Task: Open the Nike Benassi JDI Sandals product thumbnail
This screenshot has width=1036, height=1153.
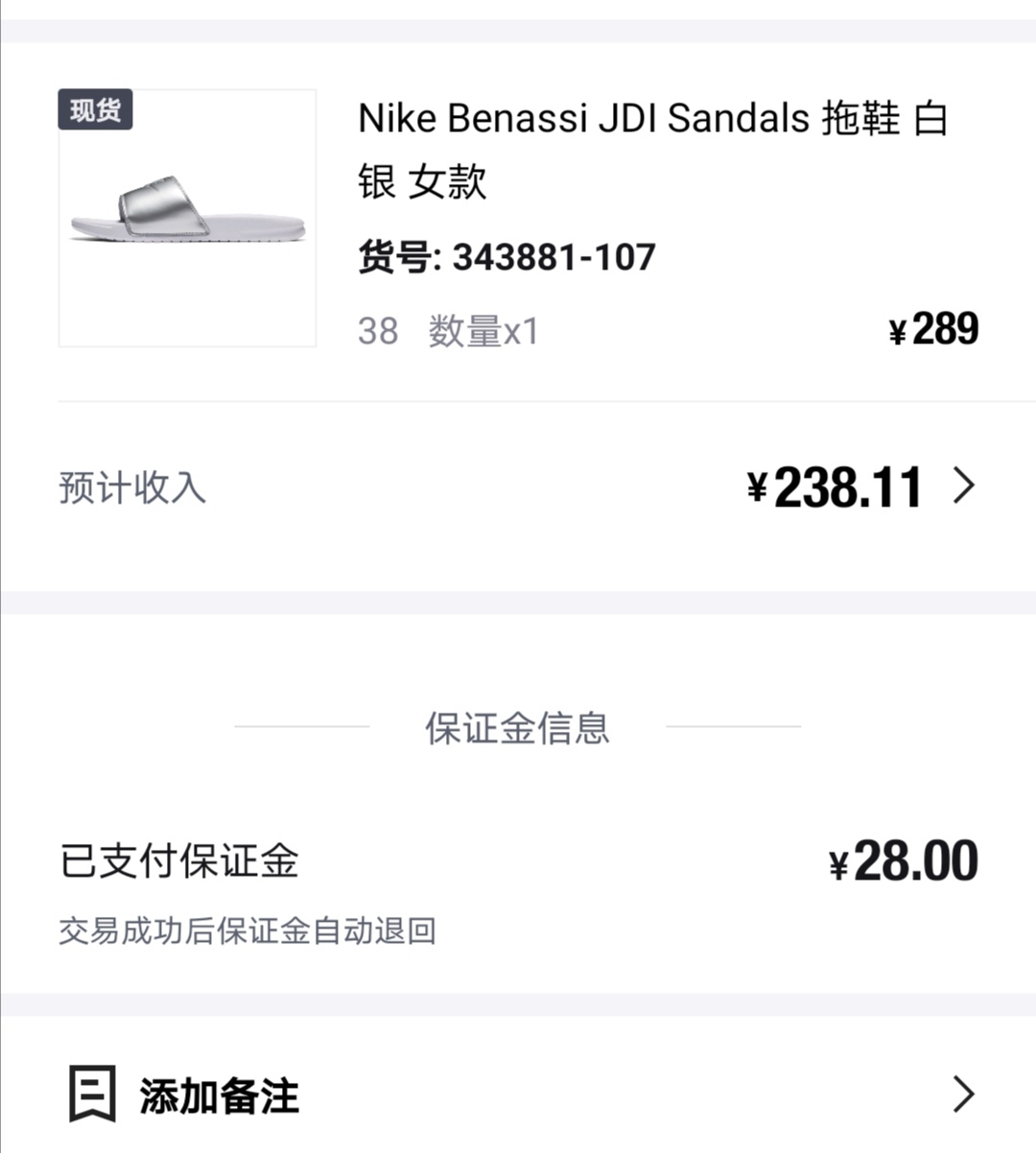Action: 188,219
